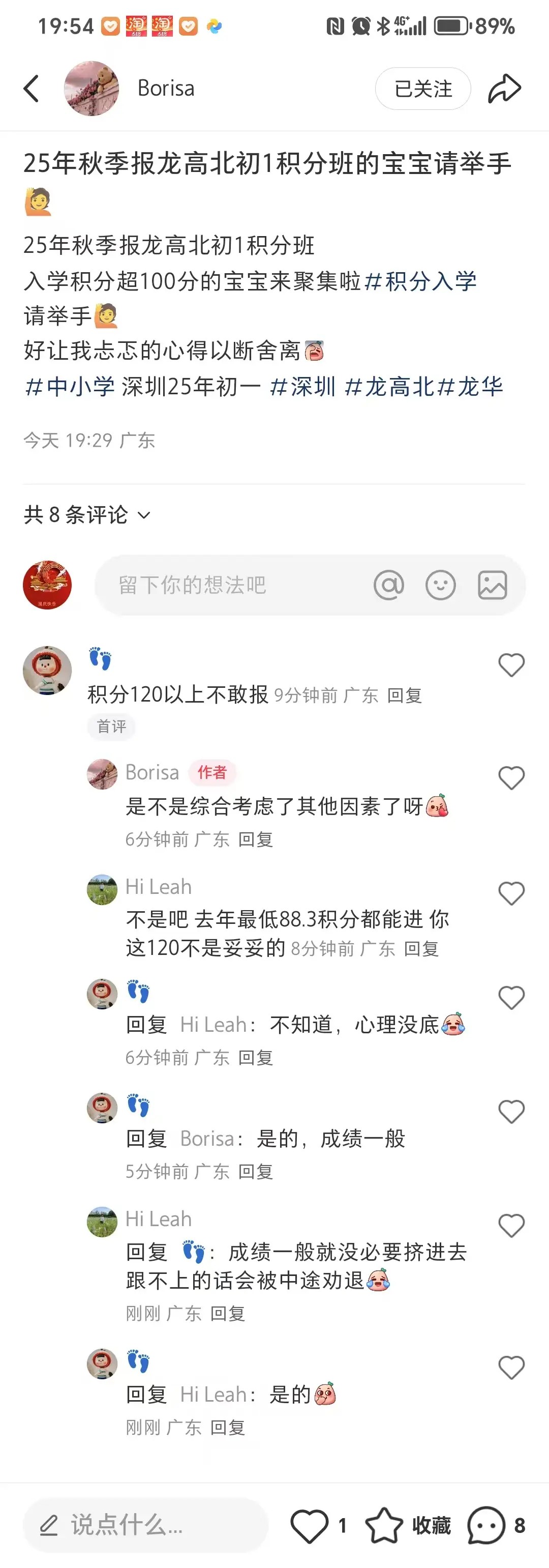This screenshot has width=549, height=1568.
Task: Go back using the top-left arrow
Action: pos(32,89)
